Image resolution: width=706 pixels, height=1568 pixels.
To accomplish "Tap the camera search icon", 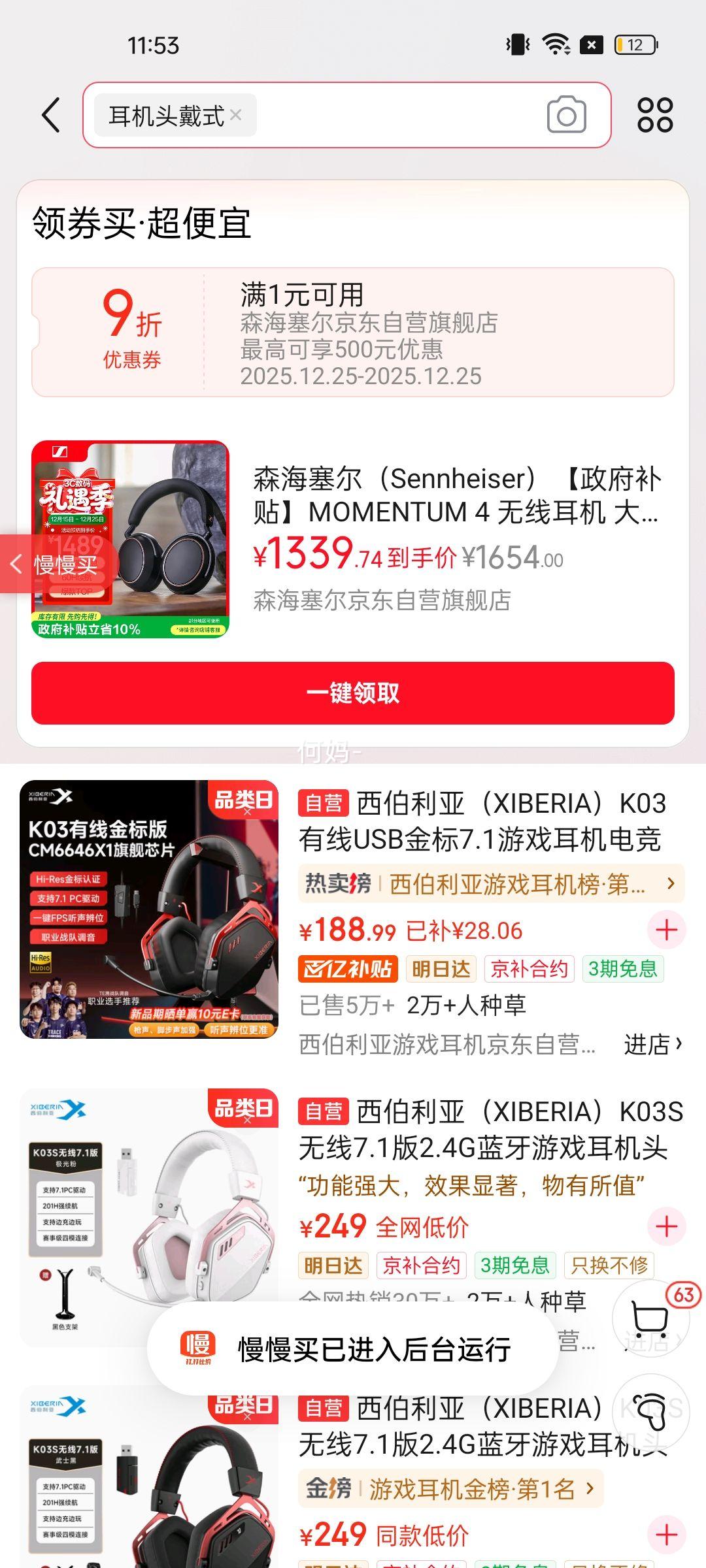I will [x=566, y=114].
